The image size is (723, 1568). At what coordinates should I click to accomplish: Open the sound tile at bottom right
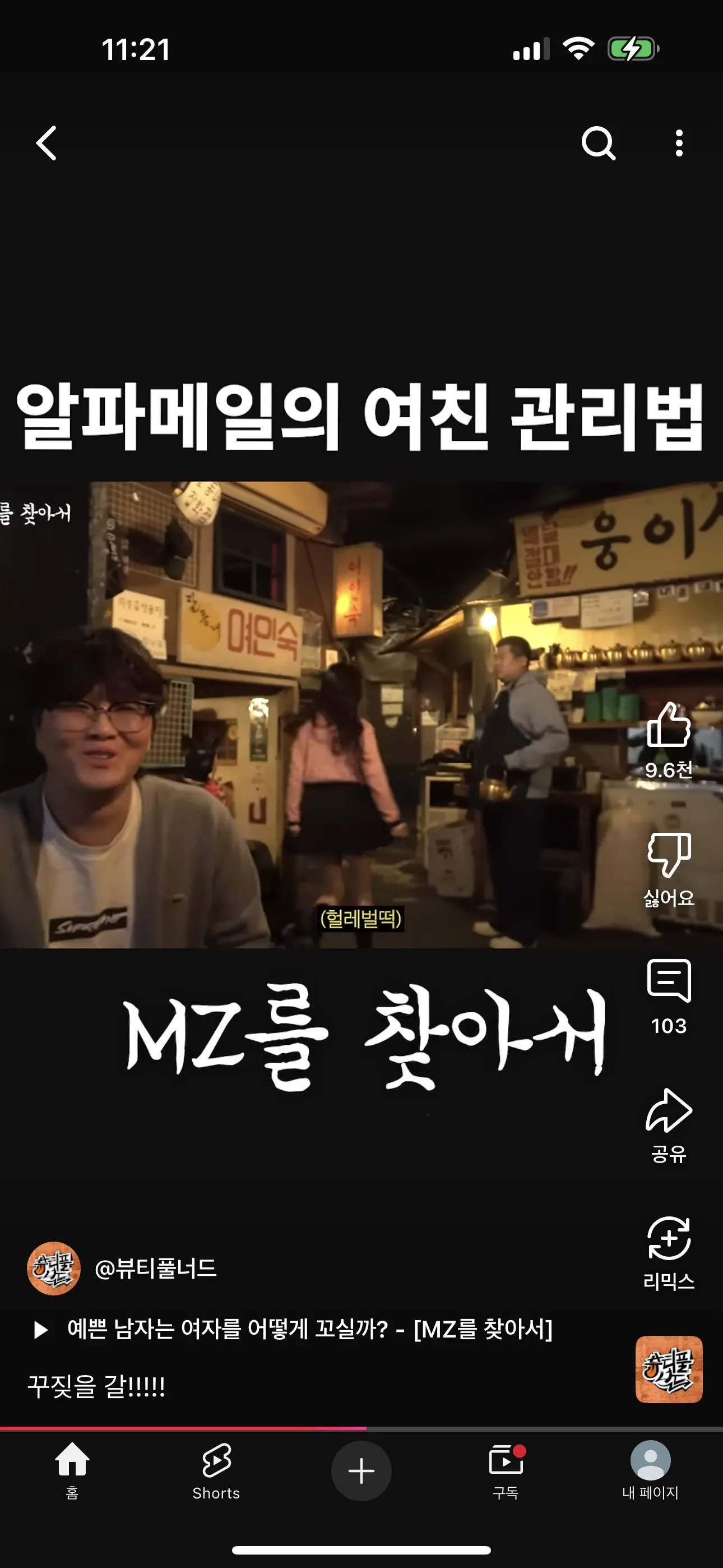(x=669, y=1369)
